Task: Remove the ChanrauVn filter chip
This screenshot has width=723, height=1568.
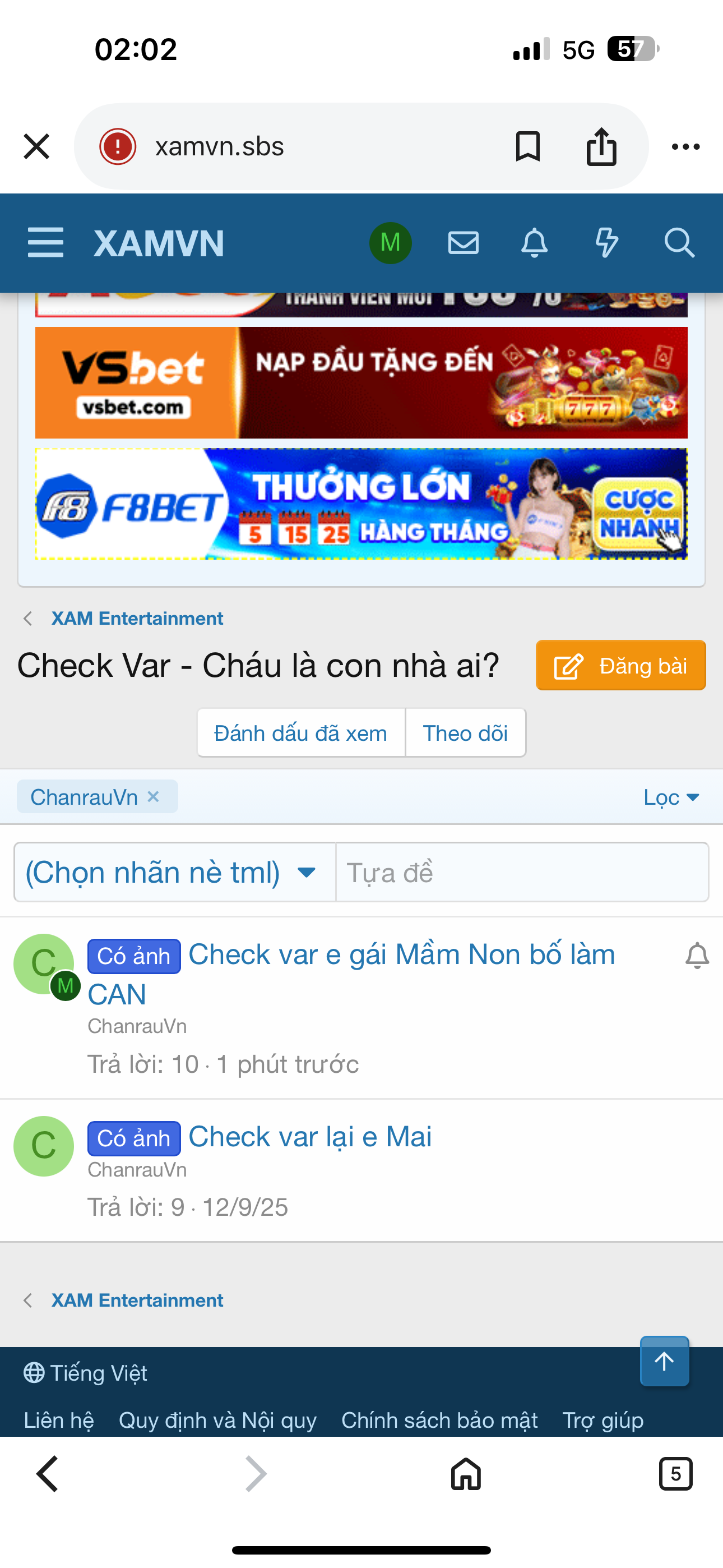Action: point(154,796)
